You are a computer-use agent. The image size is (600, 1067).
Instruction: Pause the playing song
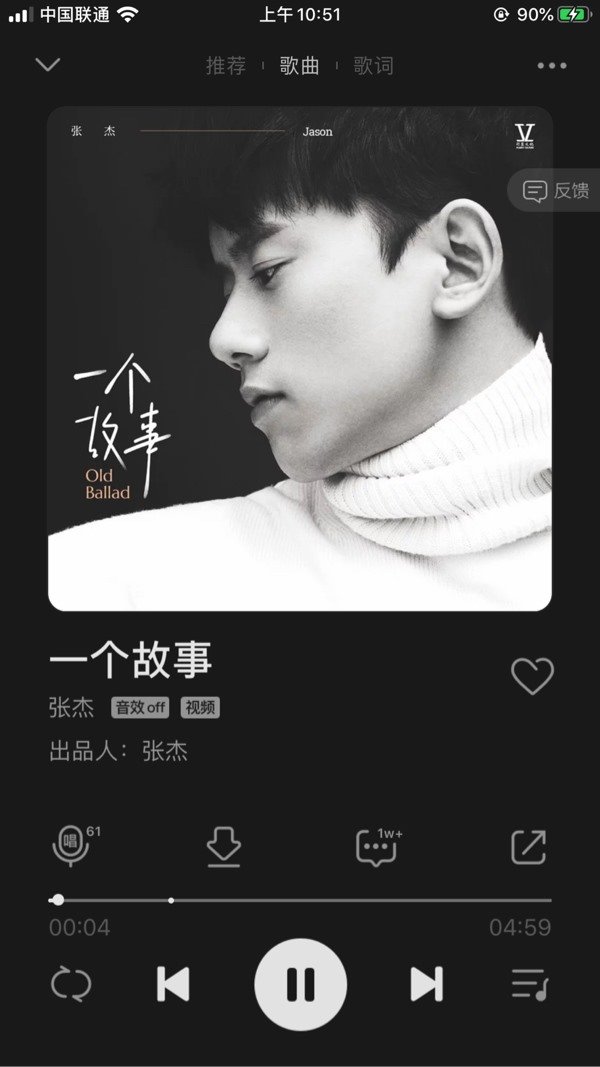[300, 985]
